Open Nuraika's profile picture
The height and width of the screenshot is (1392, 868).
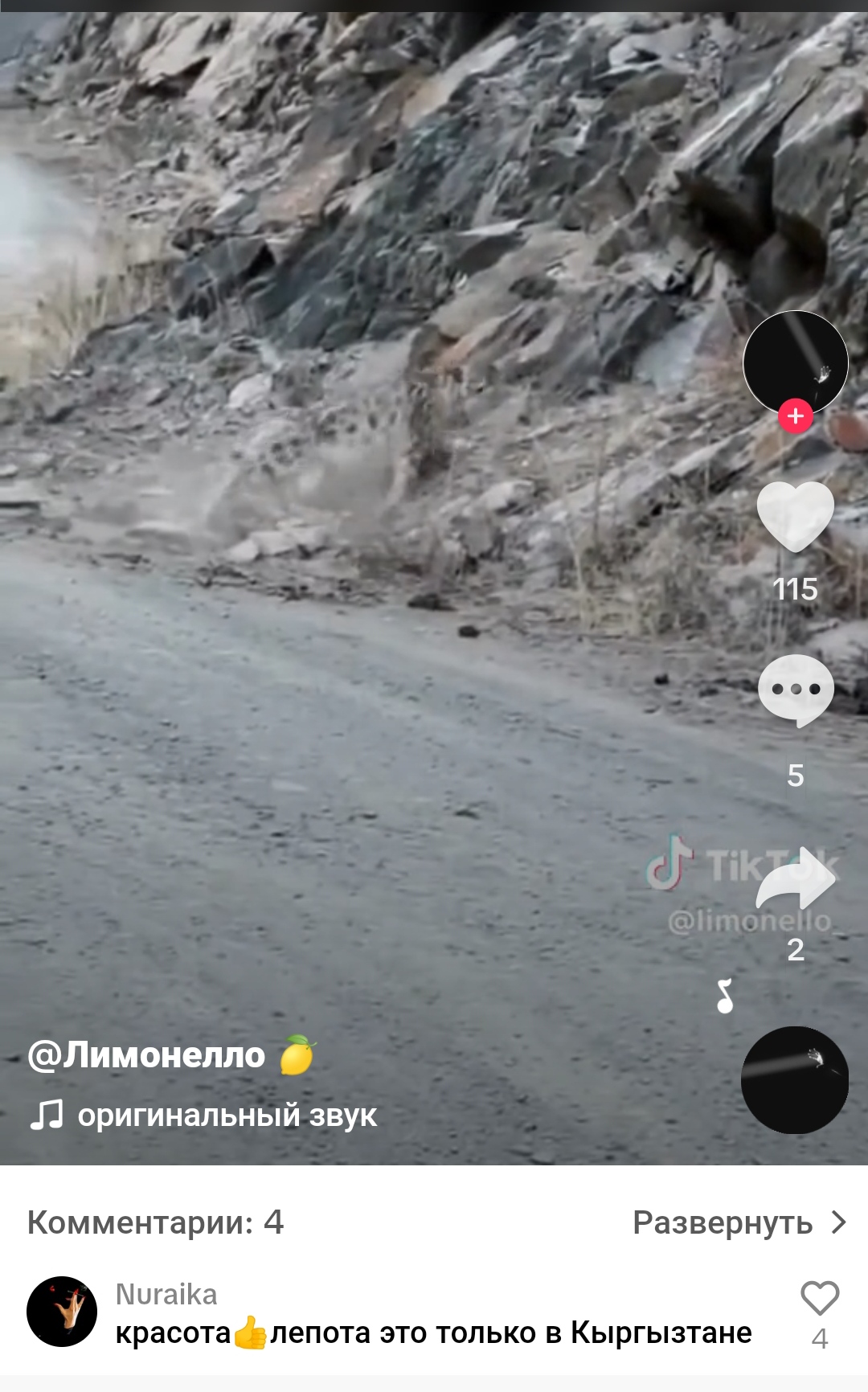pos(62,1311)
